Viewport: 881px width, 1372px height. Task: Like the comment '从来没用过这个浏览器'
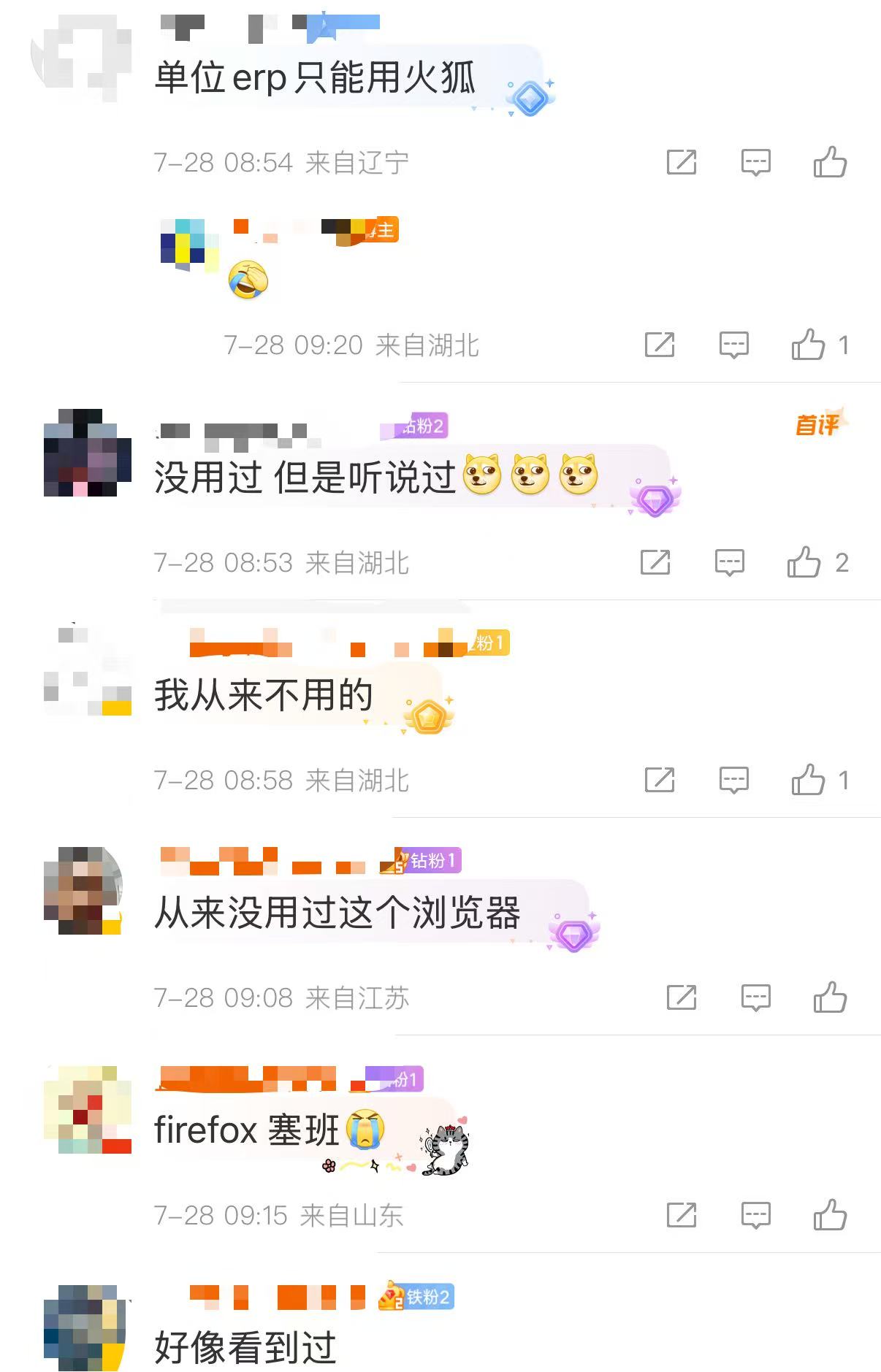point(830,997)
